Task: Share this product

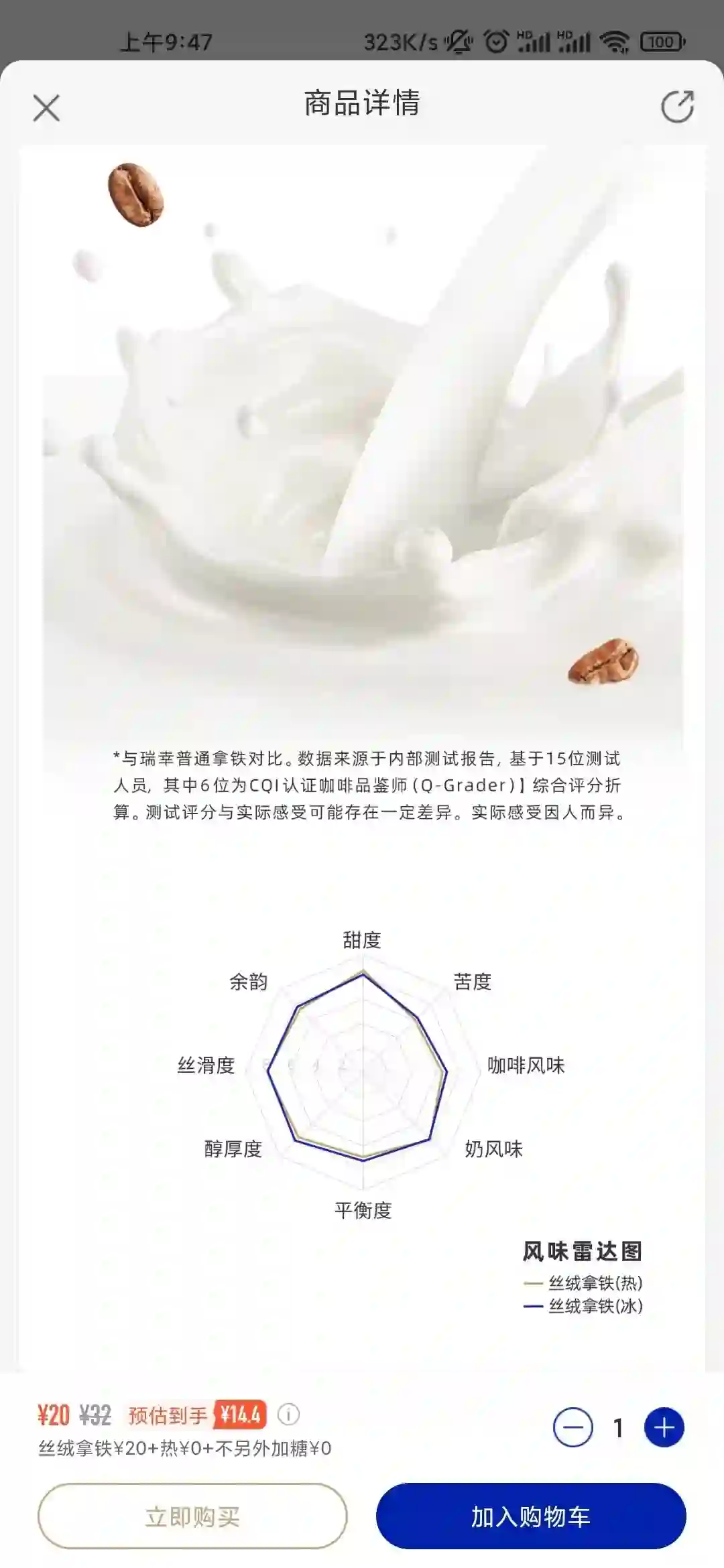Action: click(677, 107)
